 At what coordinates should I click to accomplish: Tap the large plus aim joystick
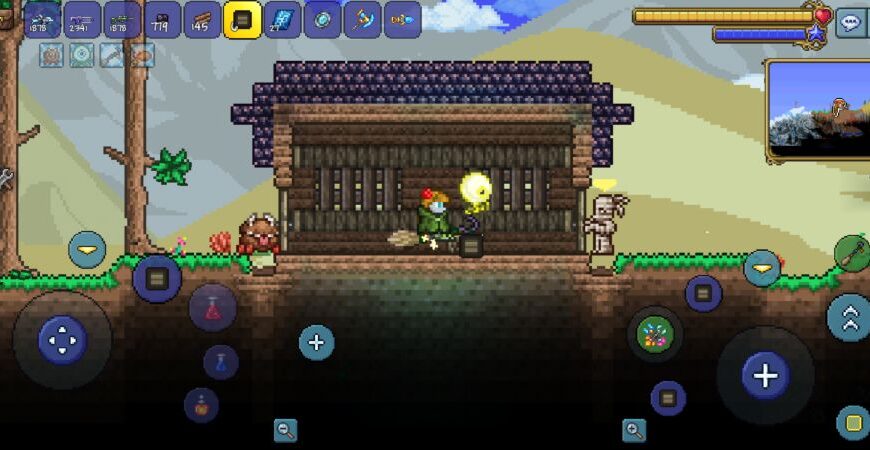765,375
